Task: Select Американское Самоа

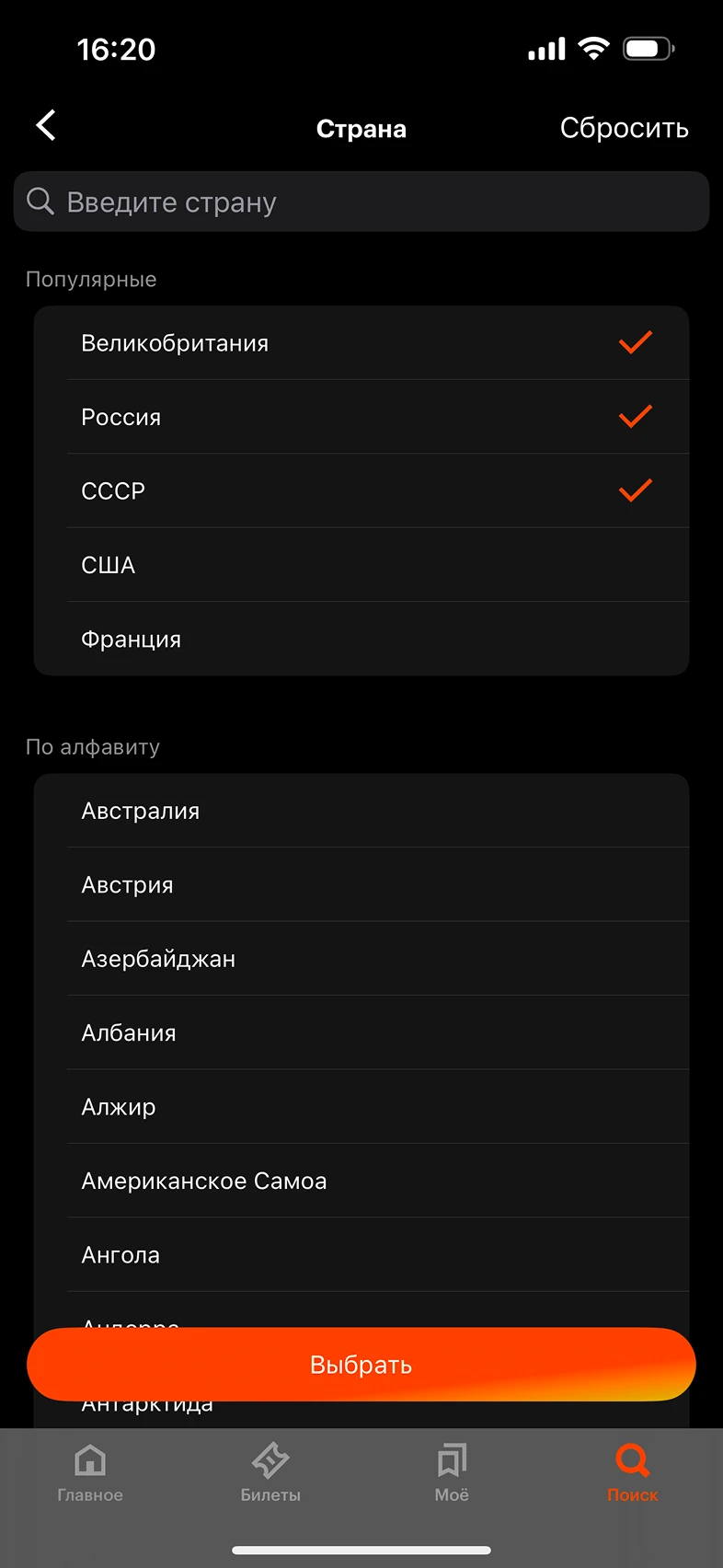Action: (x=361, y=1181)
